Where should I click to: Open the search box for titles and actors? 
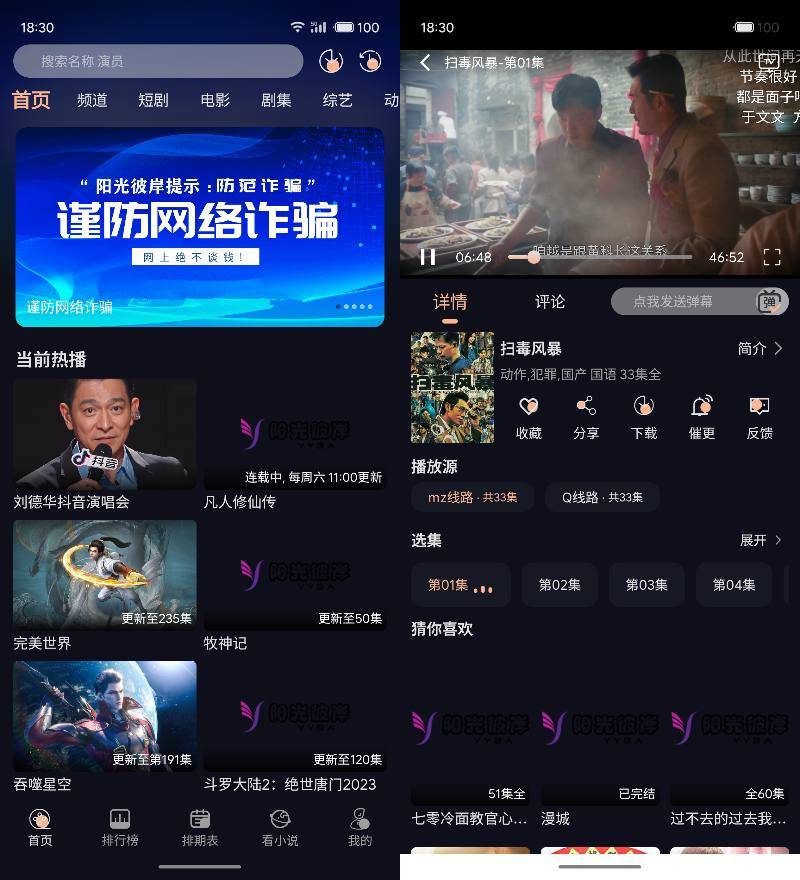[x=158, y=61]
